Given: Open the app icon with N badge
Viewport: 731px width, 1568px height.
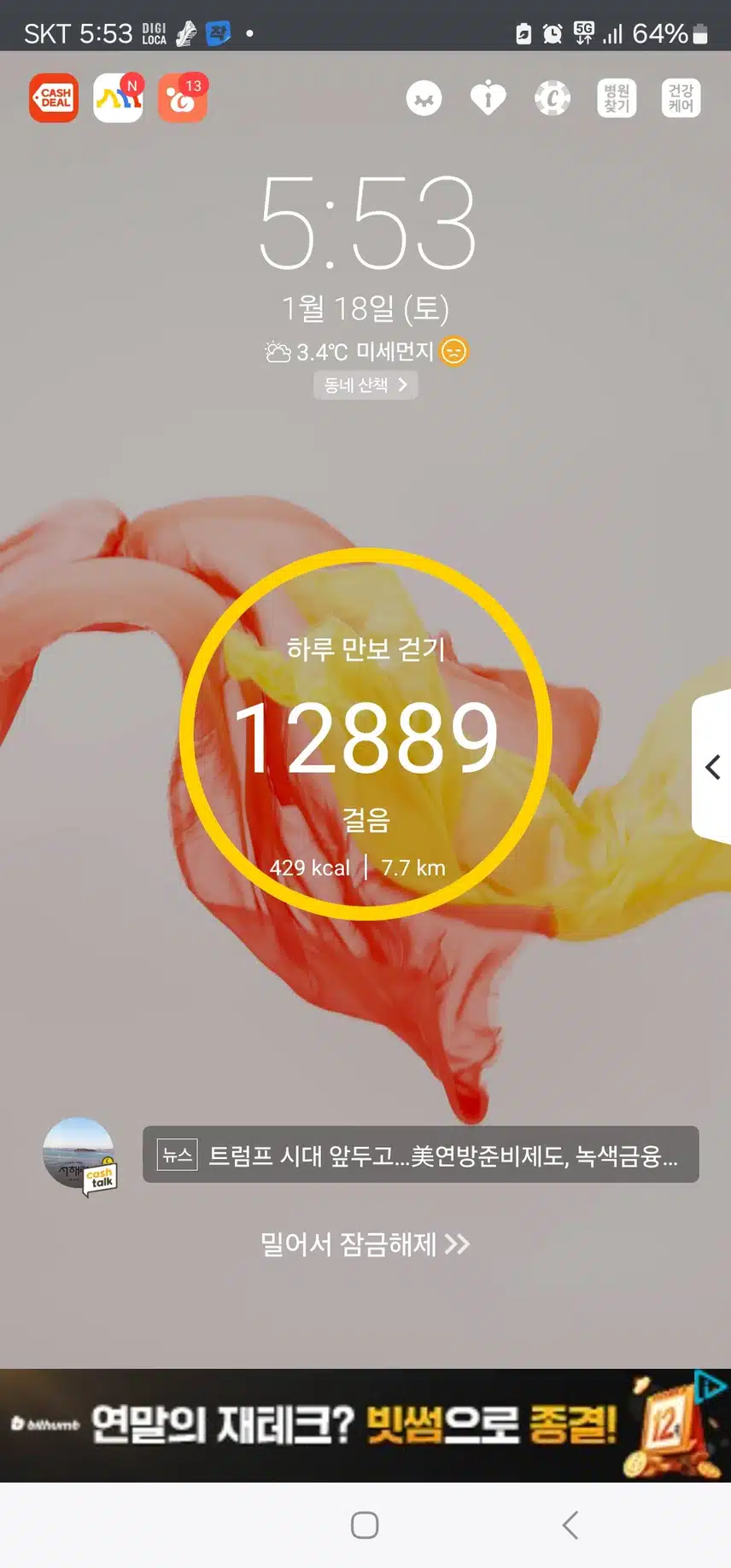Looking at the screenshot, I should [118, 98].
